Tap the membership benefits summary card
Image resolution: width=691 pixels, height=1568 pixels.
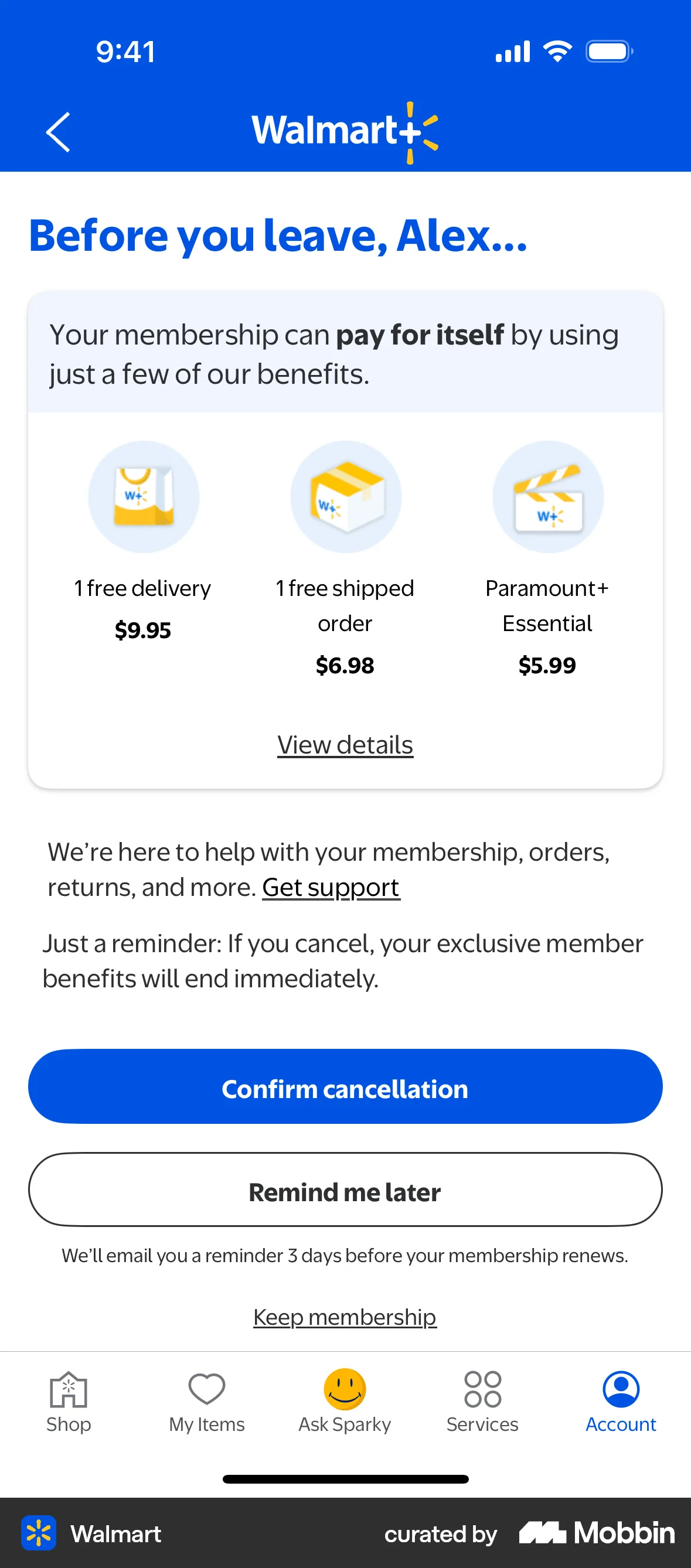[345, 540]
